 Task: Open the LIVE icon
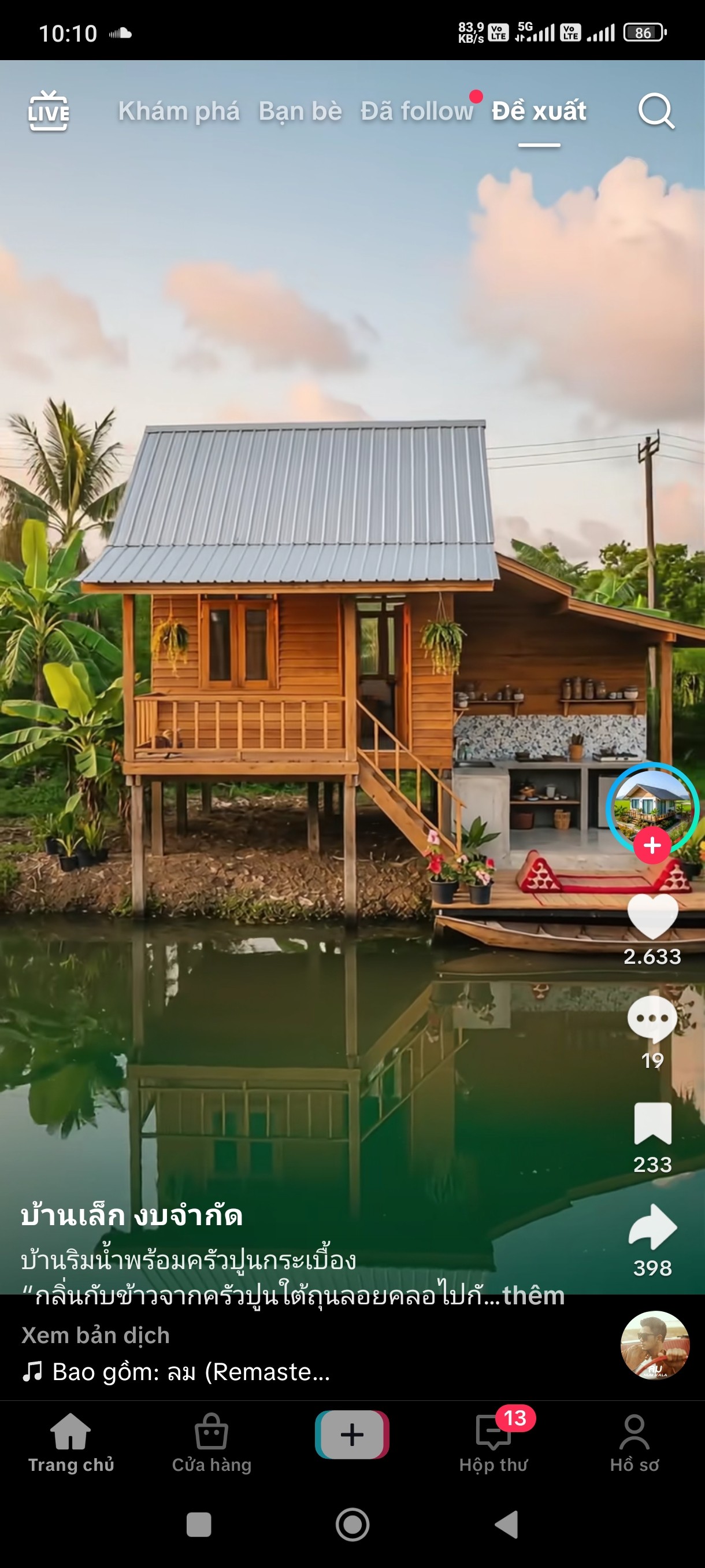49,112
